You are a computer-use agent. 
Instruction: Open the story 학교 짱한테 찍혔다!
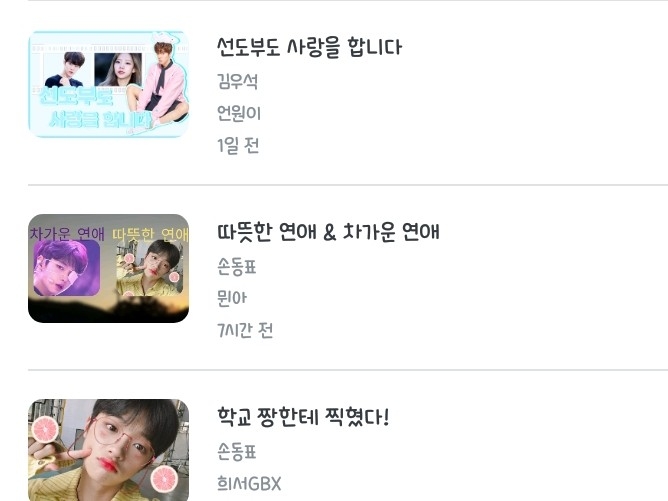point(303,417)
